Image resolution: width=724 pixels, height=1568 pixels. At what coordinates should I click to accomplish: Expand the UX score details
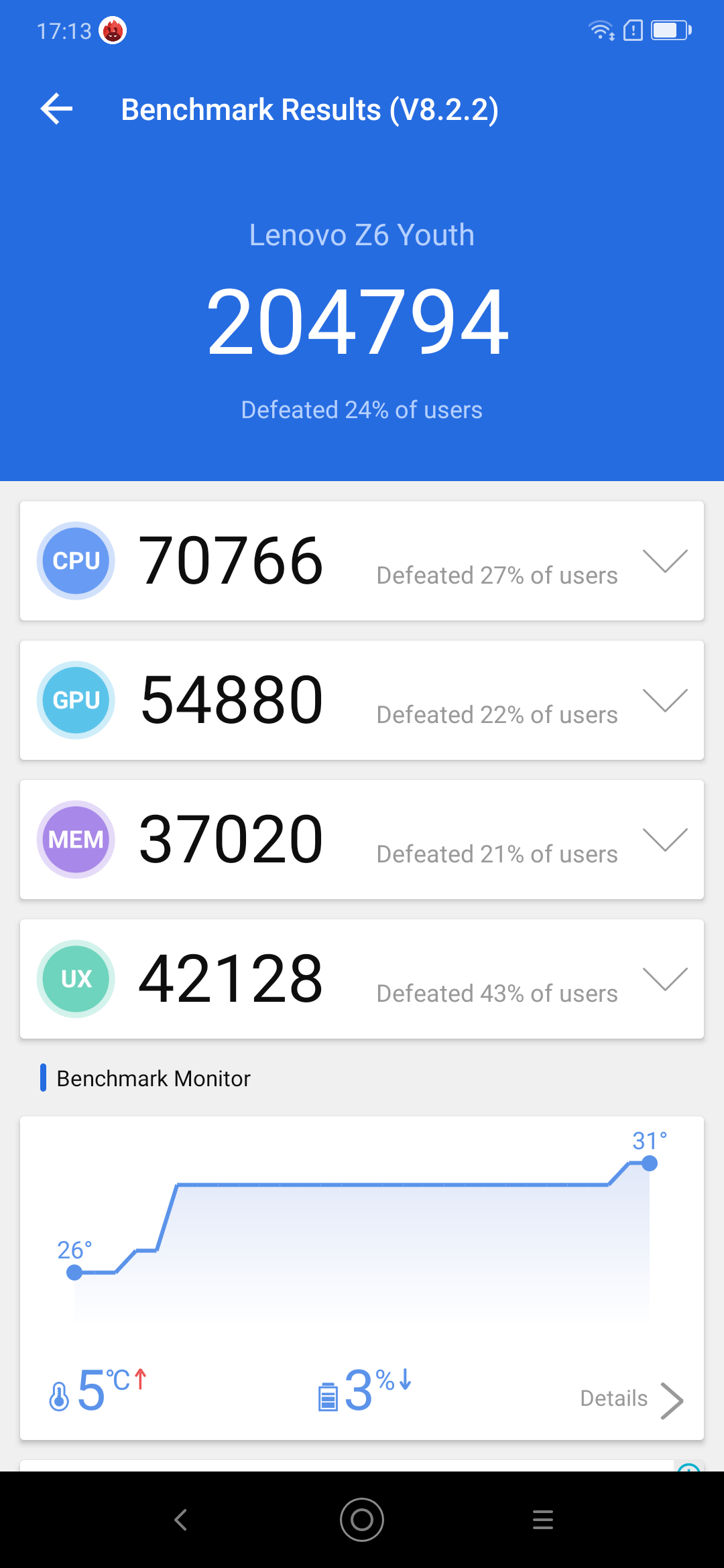click(665, 979)
